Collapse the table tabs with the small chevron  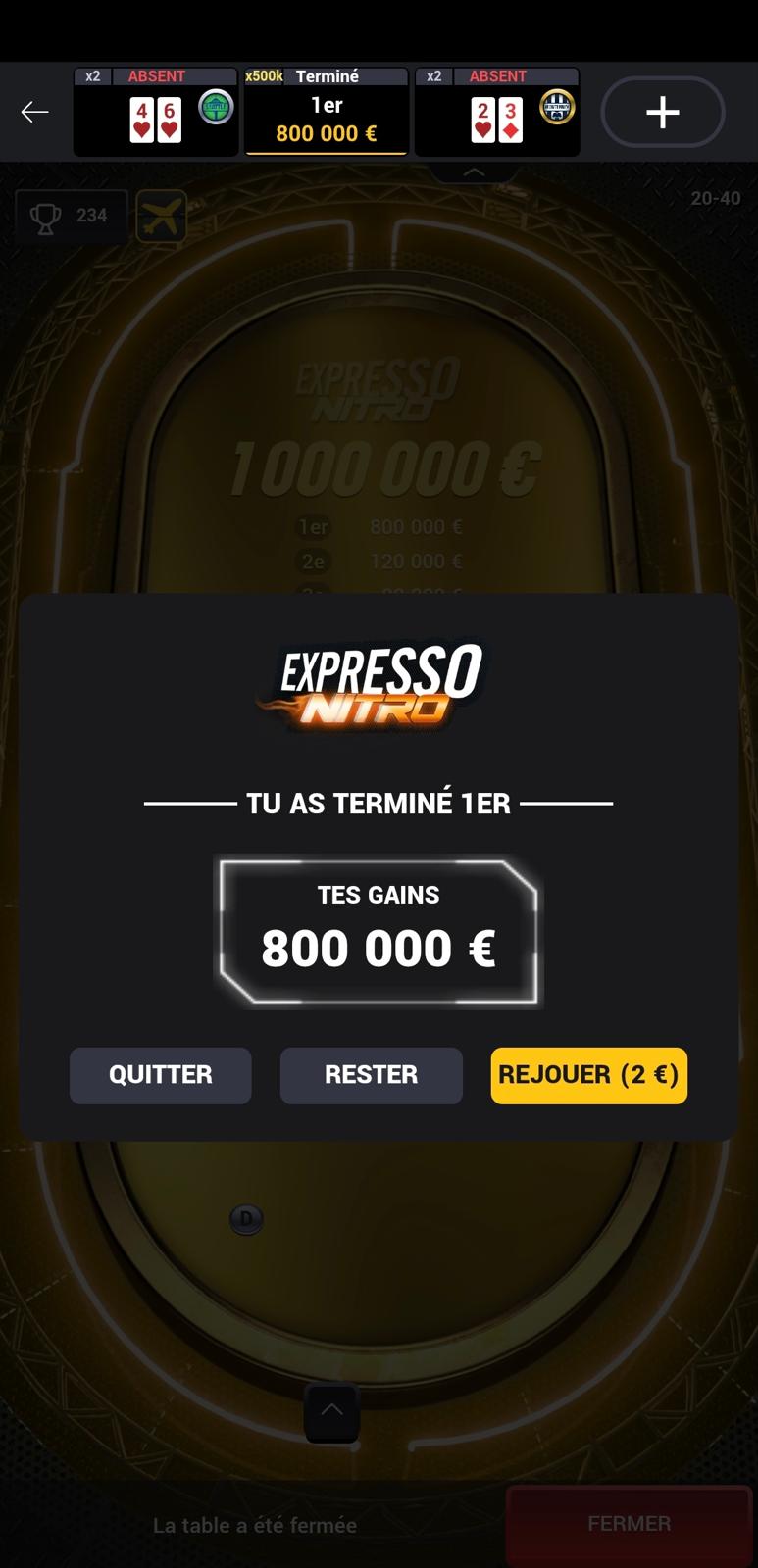coord(474,172)
